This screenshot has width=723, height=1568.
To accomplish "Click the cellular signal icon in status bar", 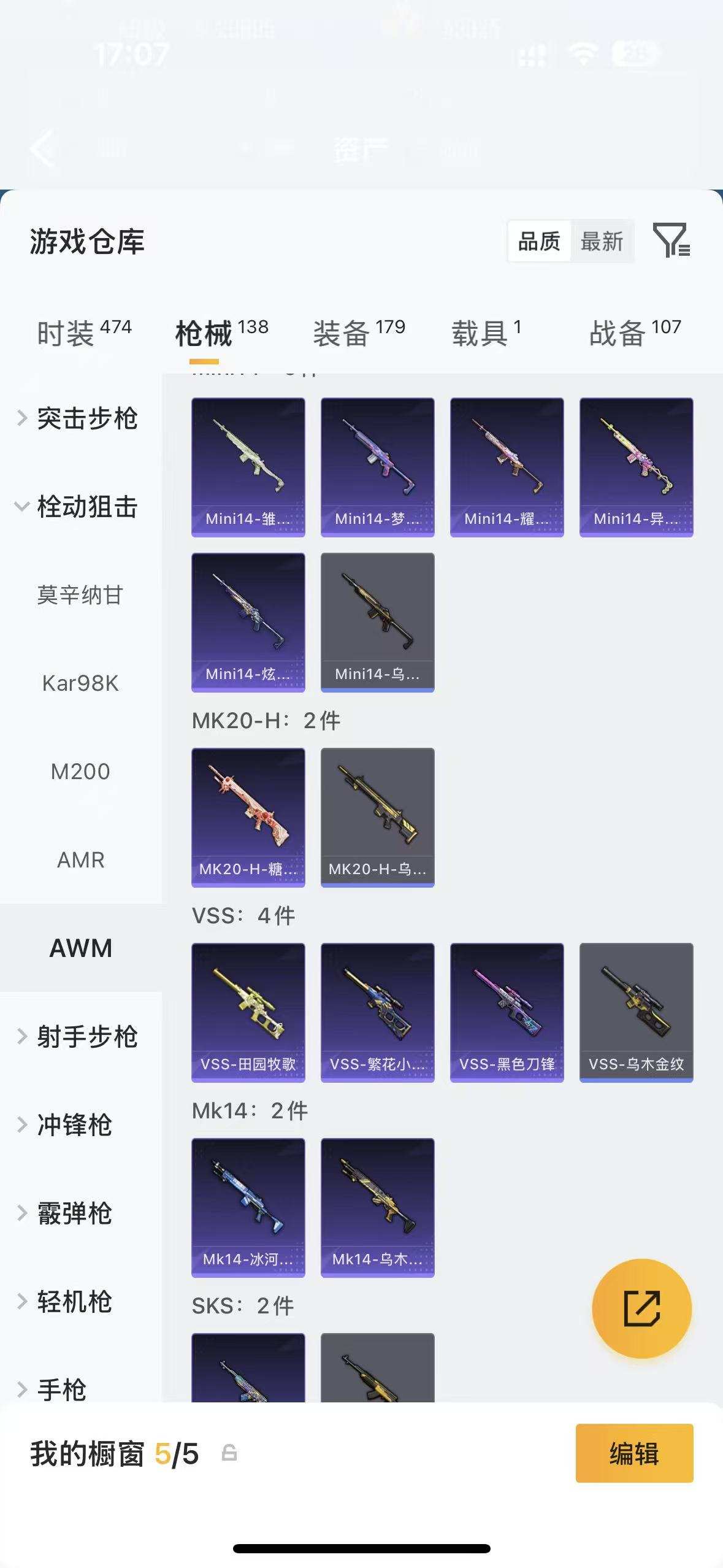I will pos(532,55).
